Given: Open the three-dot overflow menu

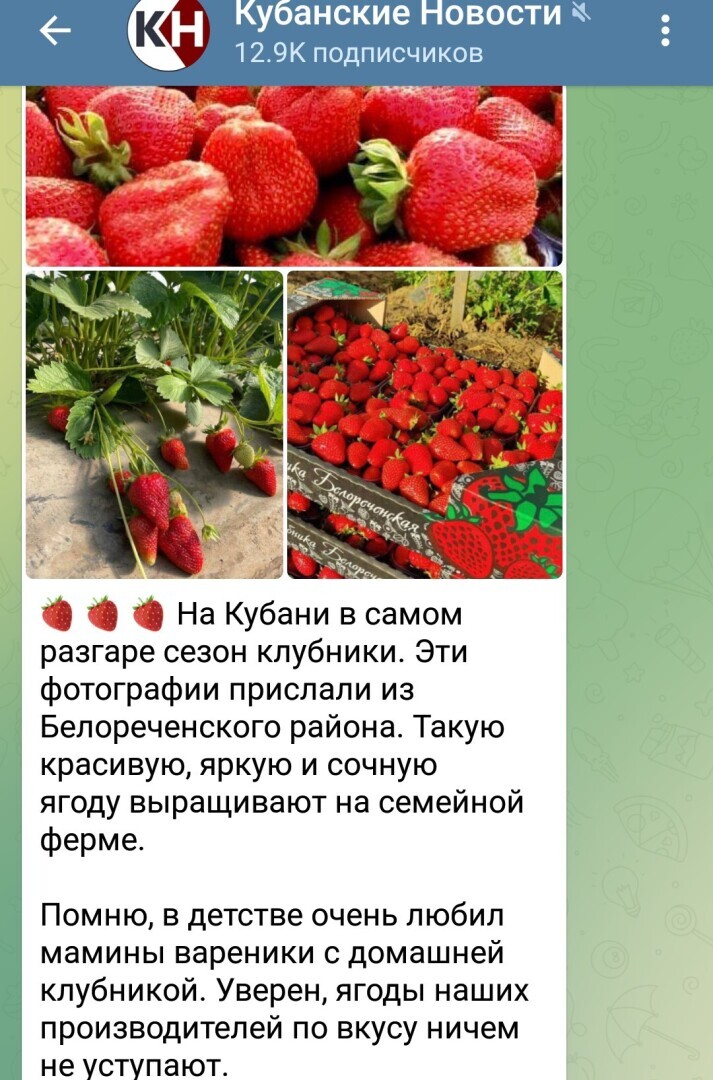Looking at the screenshot, I should (x=665, y=31).
